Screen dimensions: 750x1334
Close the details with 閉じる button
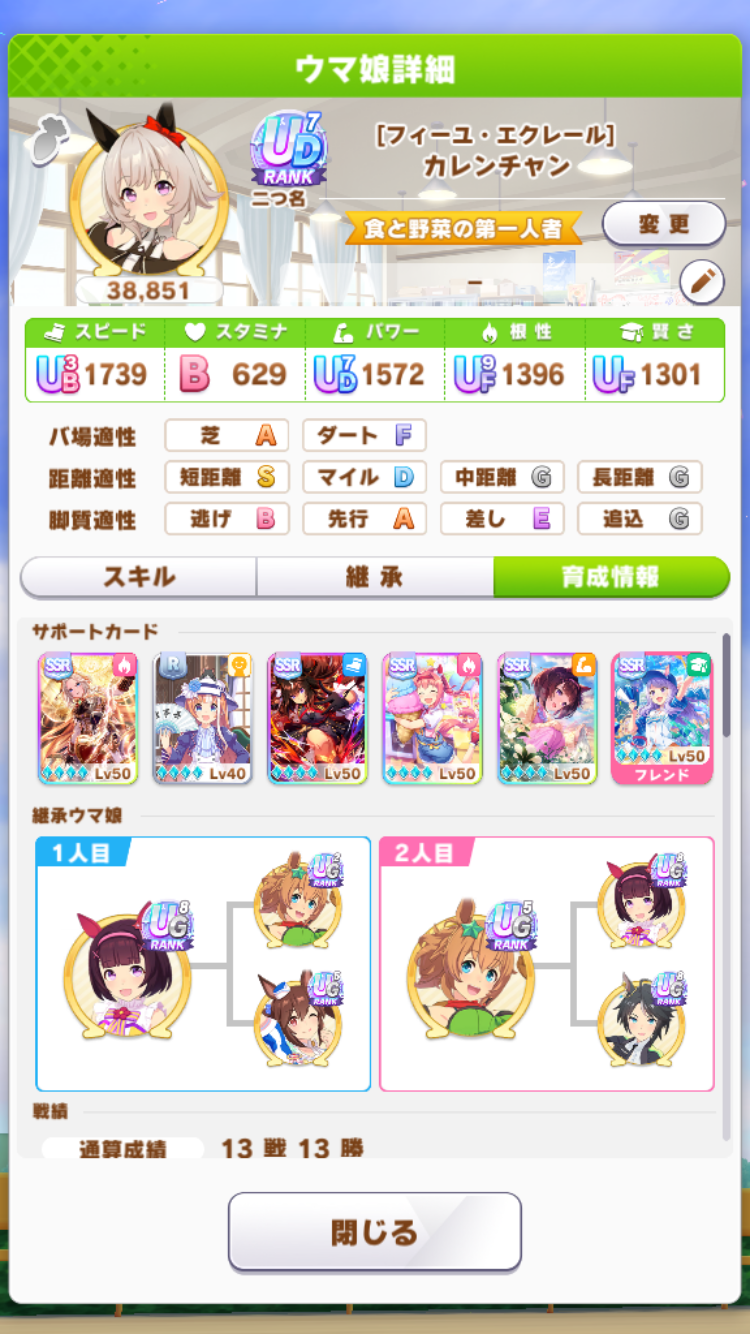click(x=374, y=1231)
